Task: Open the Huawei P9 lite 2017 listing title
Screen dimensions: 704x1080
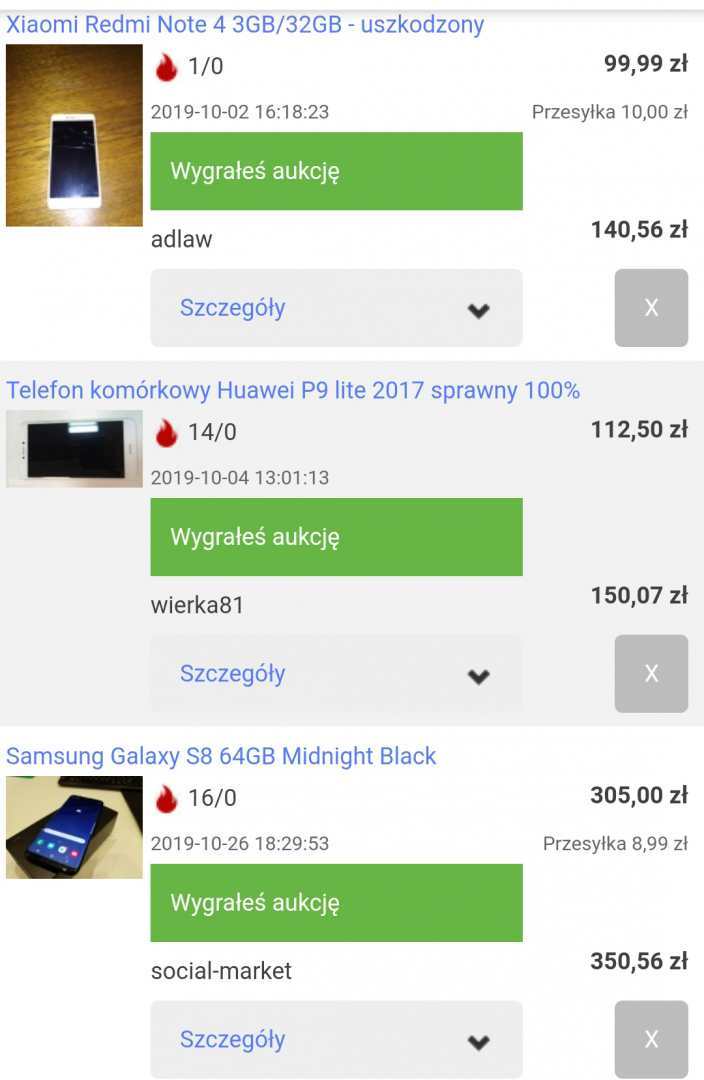Action: pos(293,390)
